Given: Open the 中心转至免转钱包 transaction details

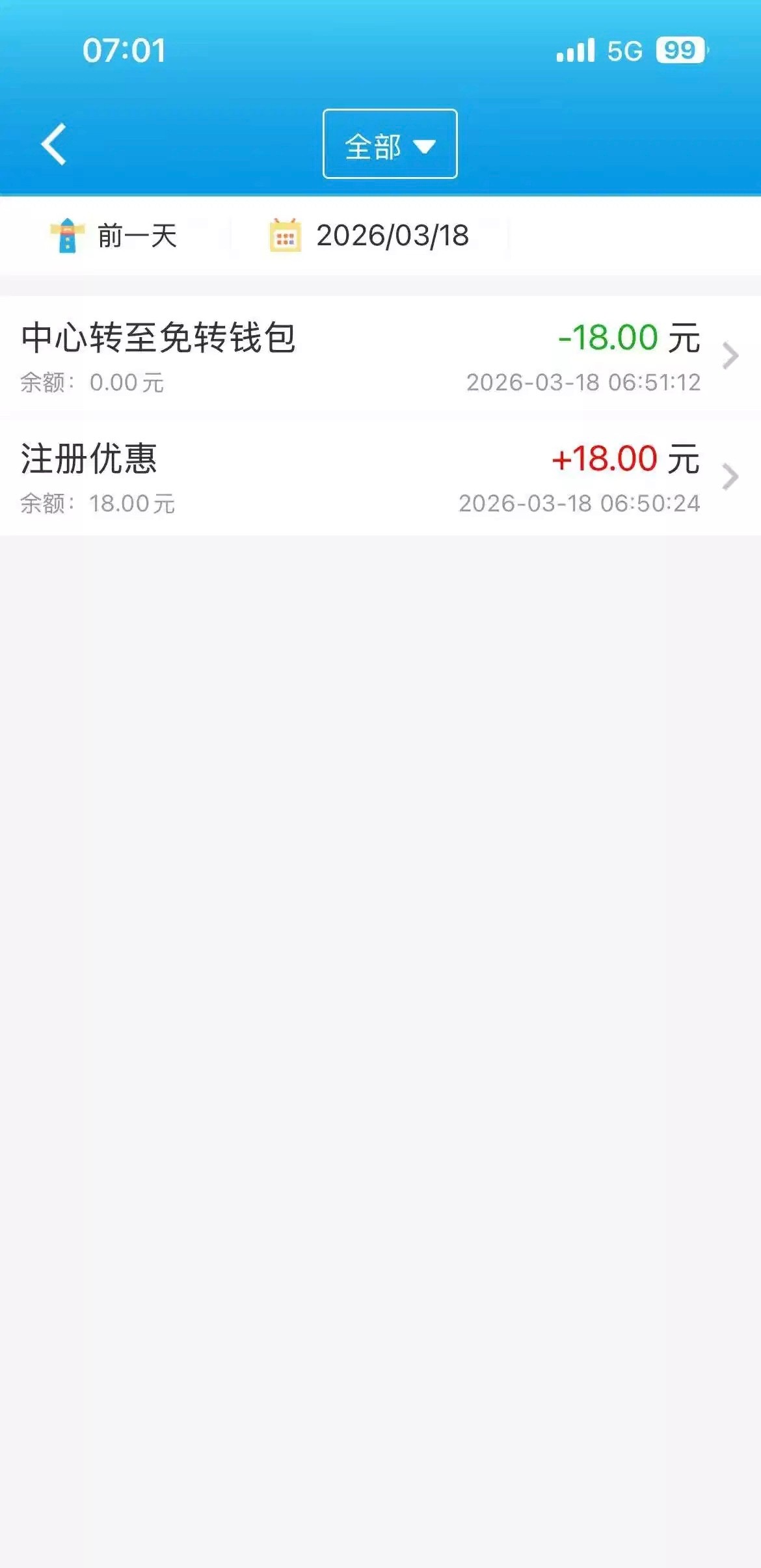Looking at the screenshot, I should pyautogui.click(x=380, y=356).
